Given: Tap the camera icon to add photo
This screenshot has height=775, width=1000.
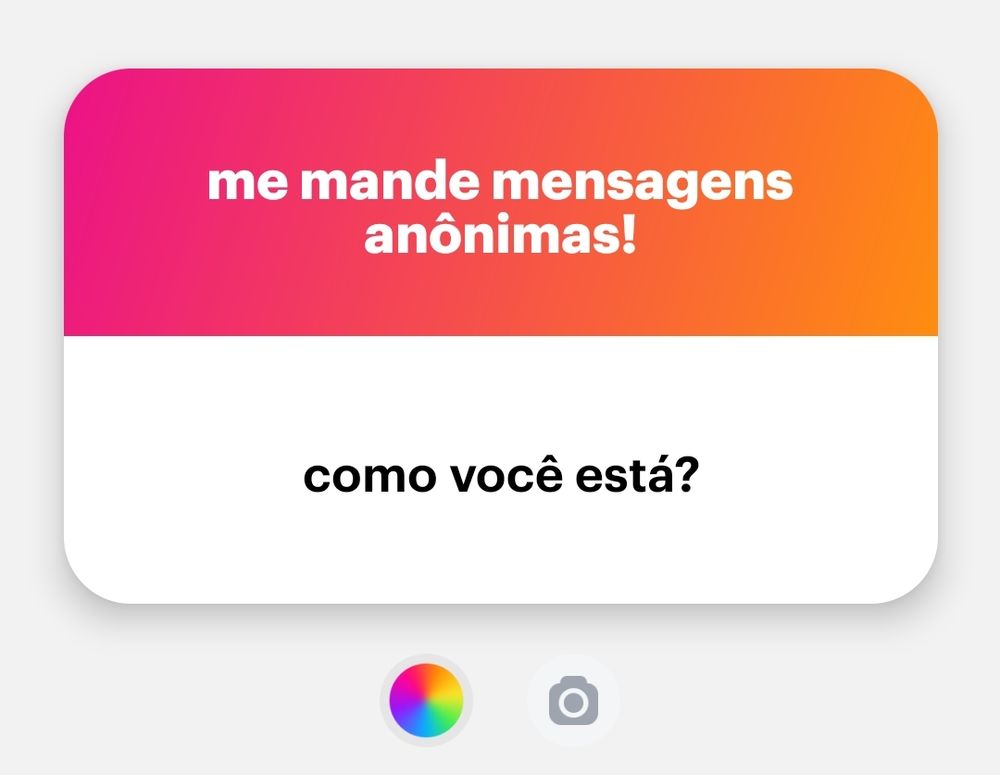Looking at the screenshot, I should coord(573,700).
